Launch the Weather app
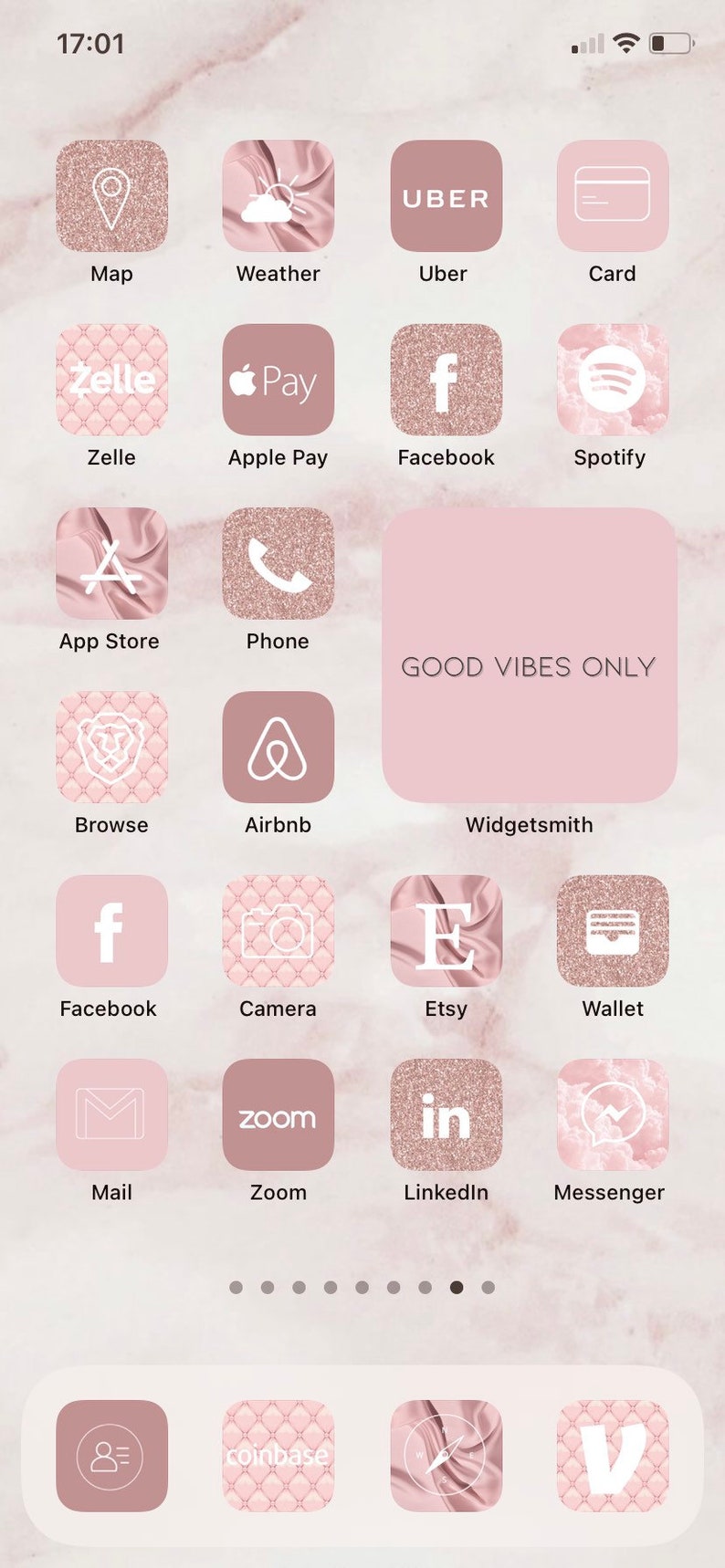 [278, 195]
